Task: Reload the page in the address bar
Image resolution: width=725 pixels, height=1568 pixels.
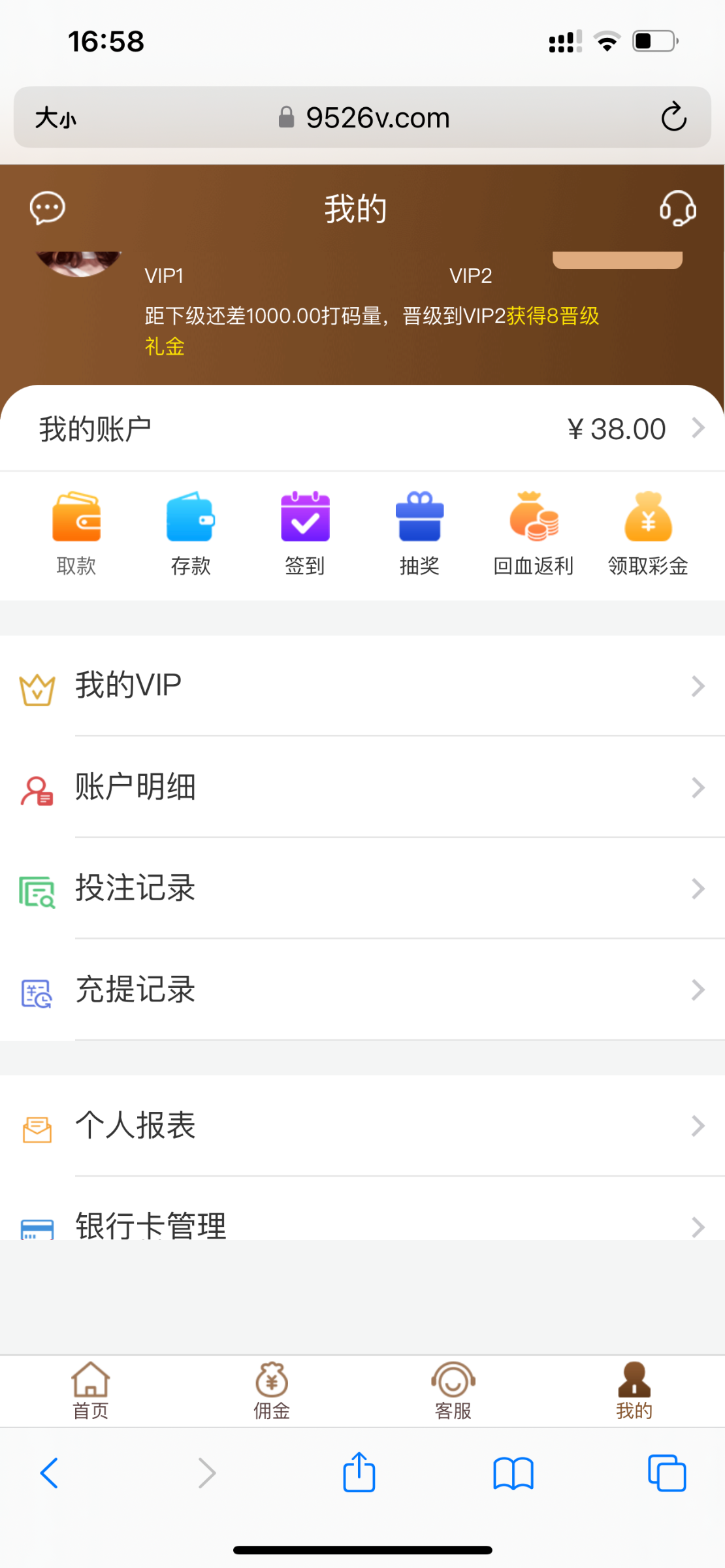Action: (673, 118)
